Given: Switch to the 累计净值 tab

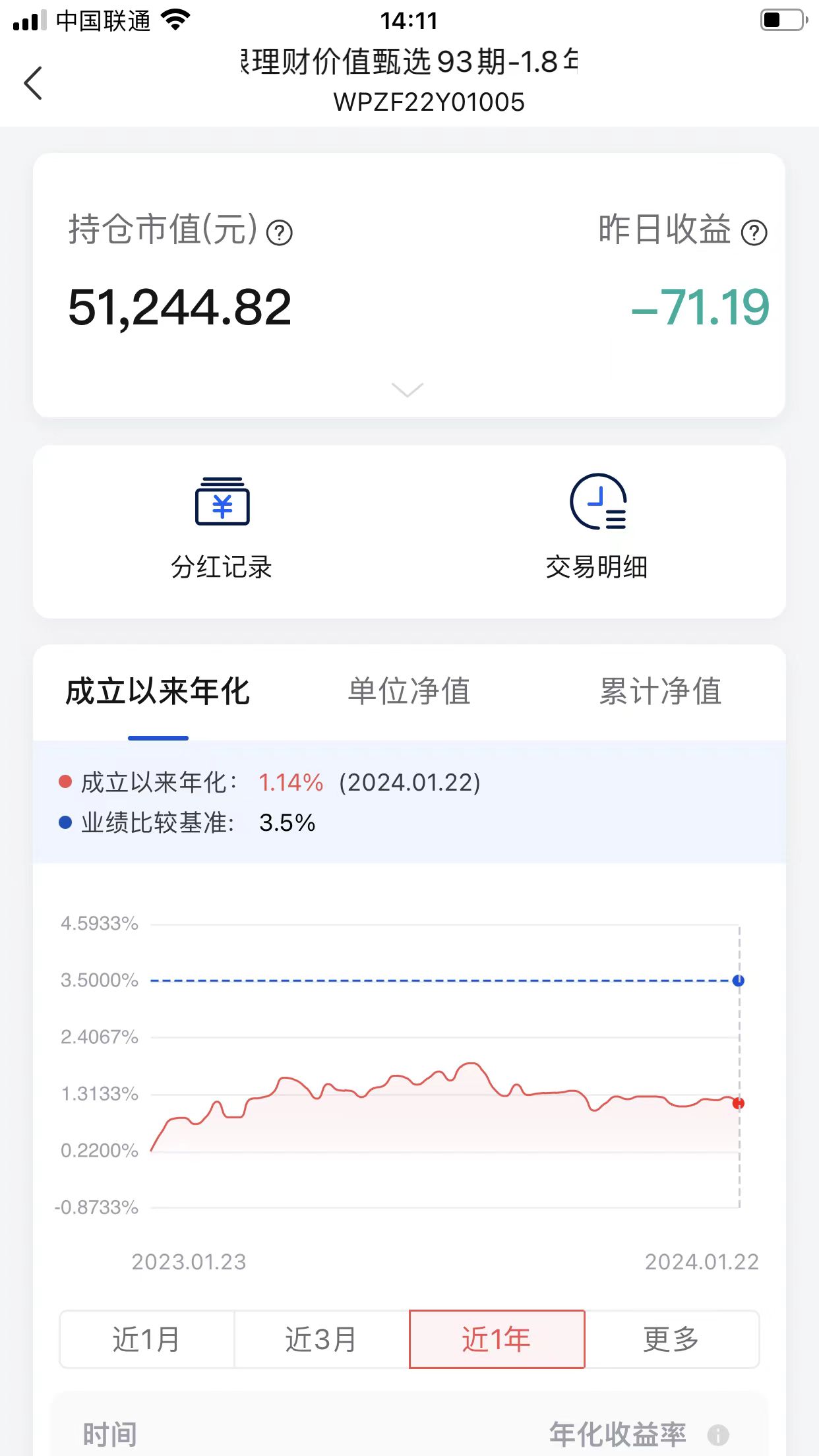Looking at the screenshot, I should tap(659, 691).
